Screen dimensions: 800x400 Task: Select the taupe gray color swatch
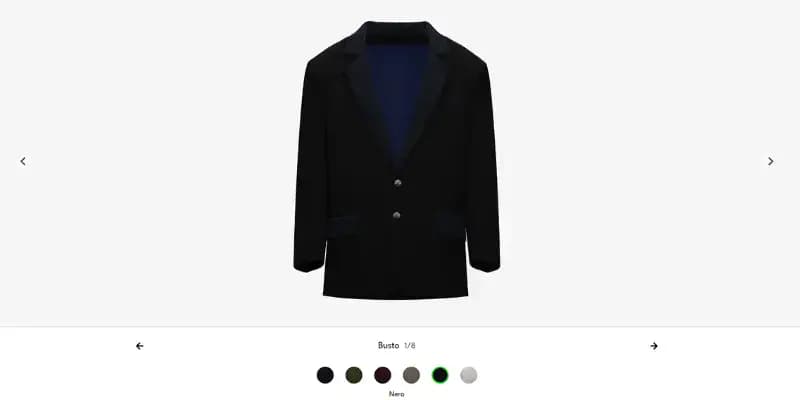411,375
